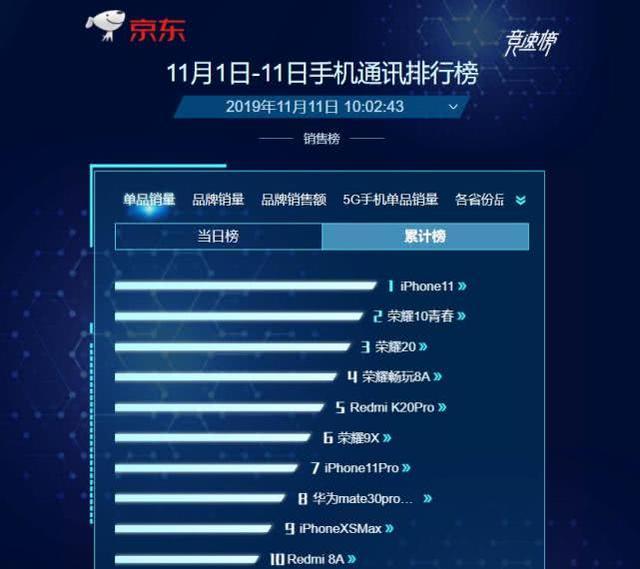Switch to the 品牌销售额 tab
This screenshot has width=640, height=569.
(x=294, y=199)
